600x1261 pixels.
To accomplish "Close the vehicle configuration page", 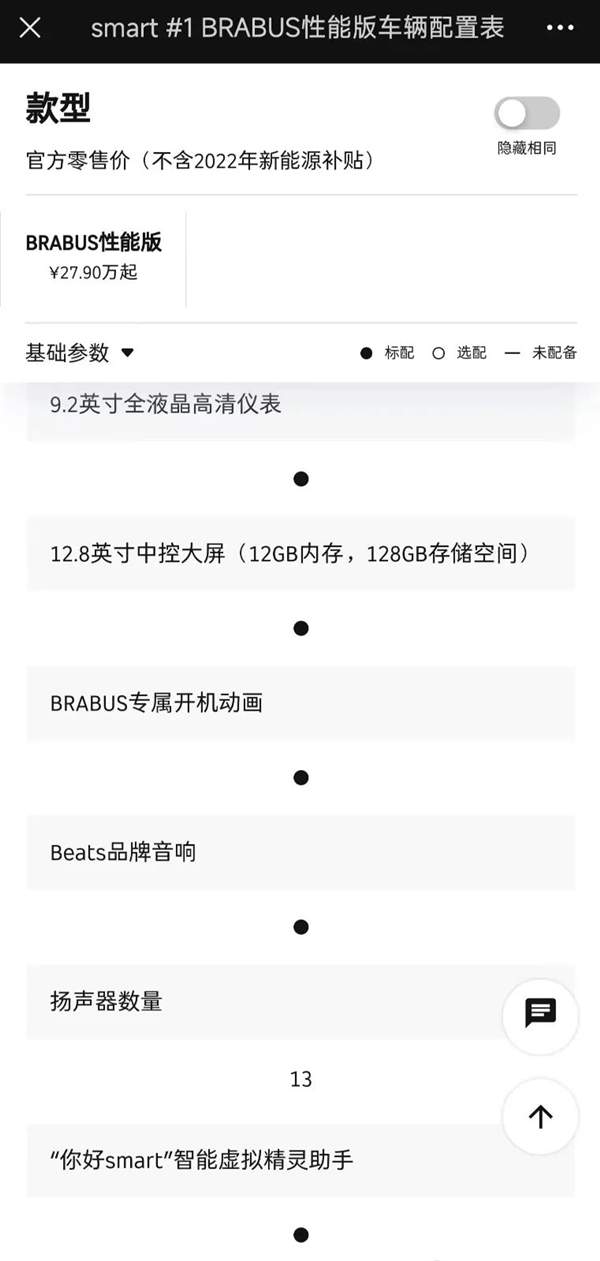I will 30,27.
